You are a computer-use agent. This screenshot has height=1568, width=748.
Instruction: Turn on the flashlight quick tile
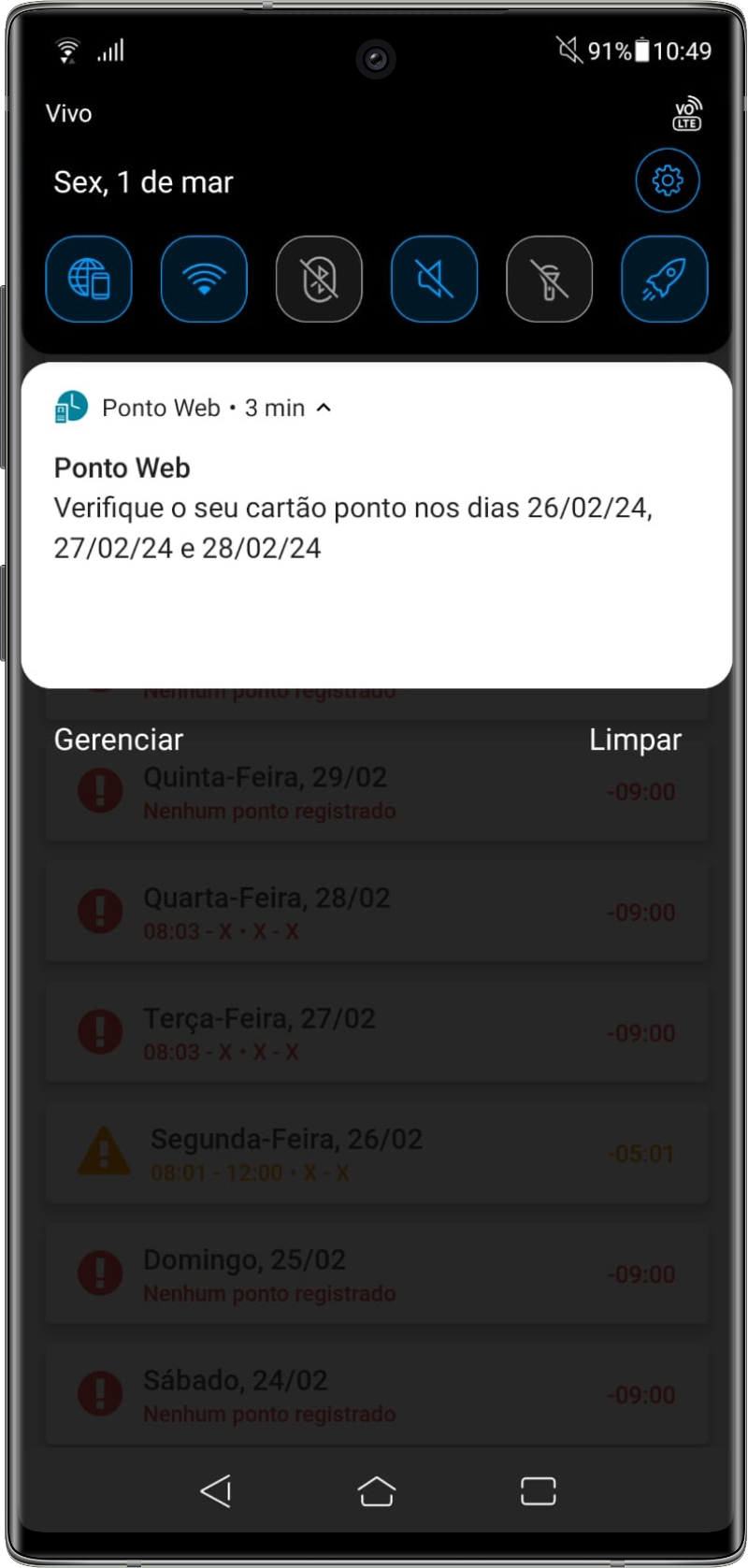(x=549, y=279)
